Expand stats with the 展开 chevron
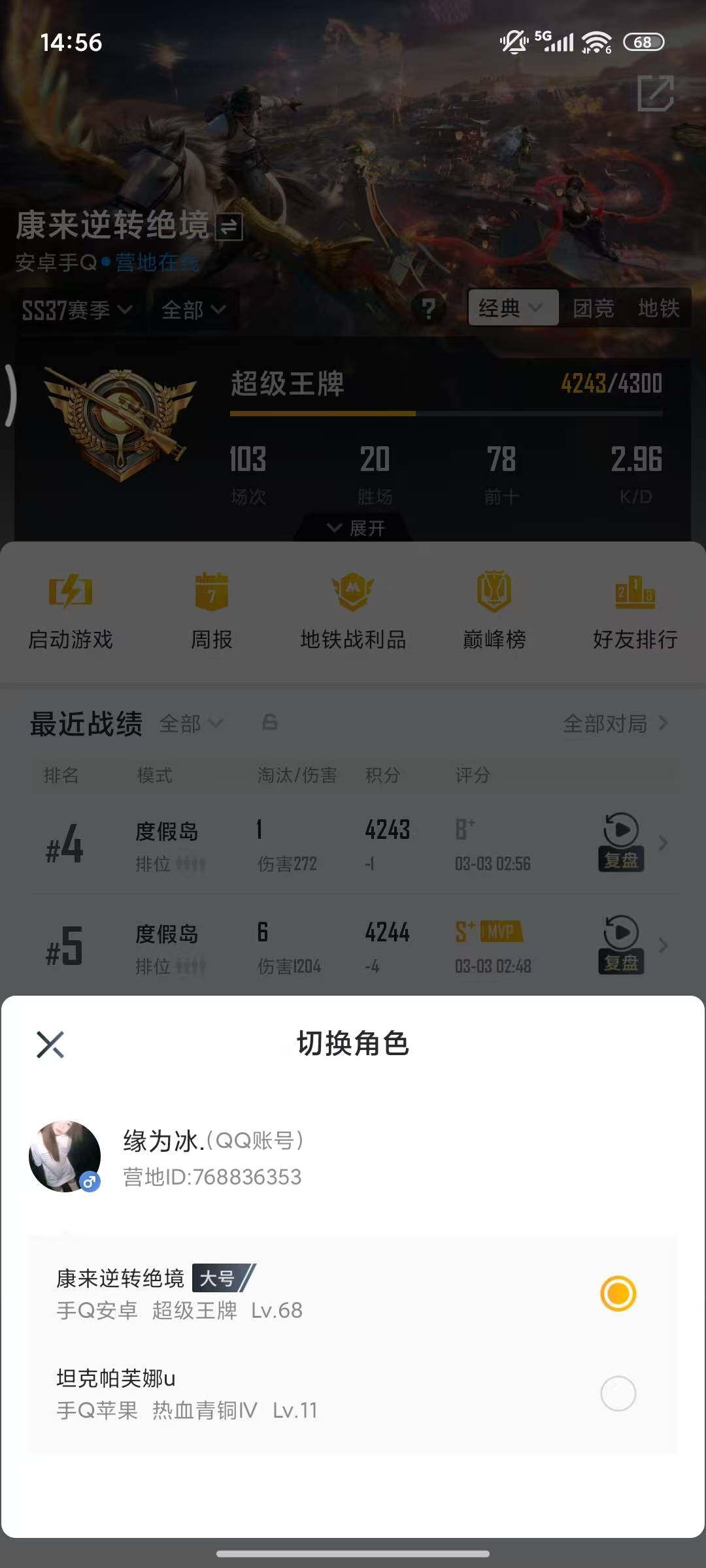This screenshot has width=706, height=1568. [353, 528]
